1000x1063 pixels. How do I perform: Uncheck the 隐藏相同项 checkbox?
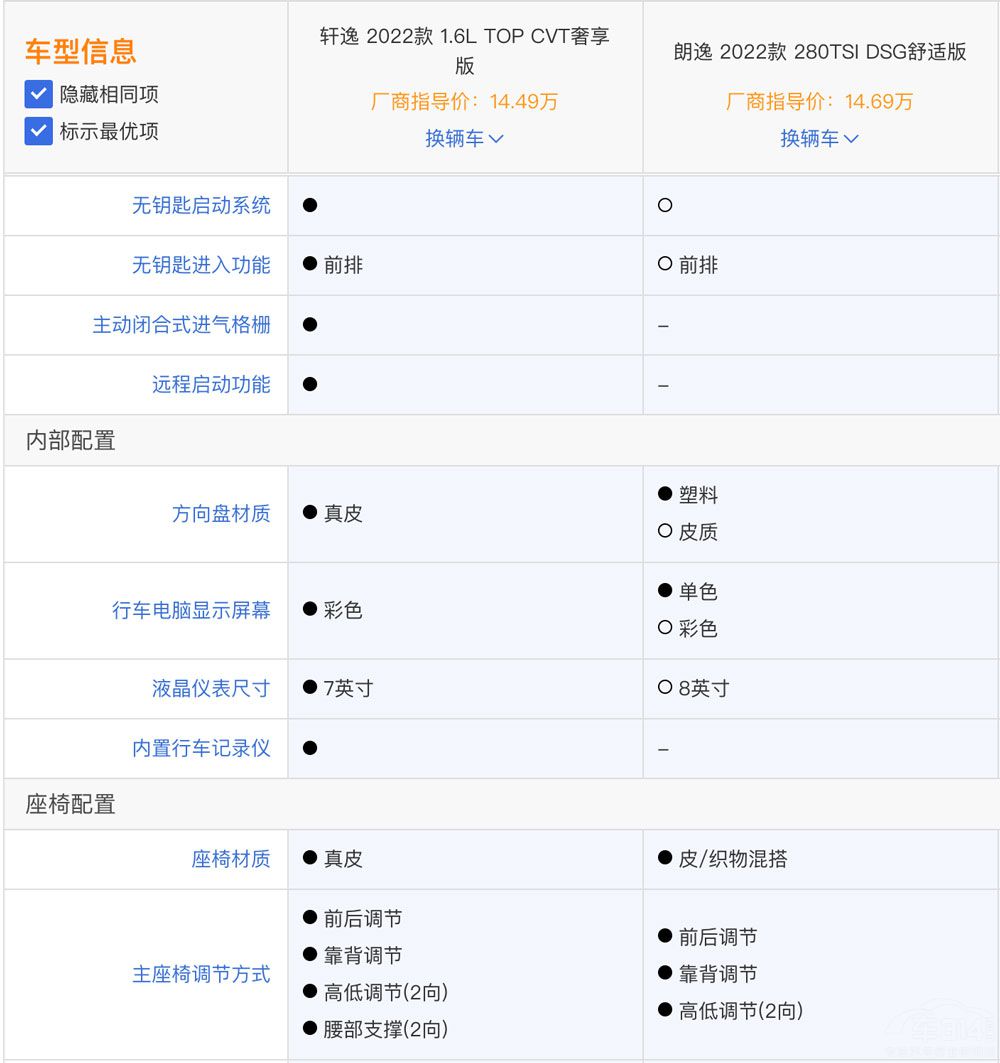[38, 95]
